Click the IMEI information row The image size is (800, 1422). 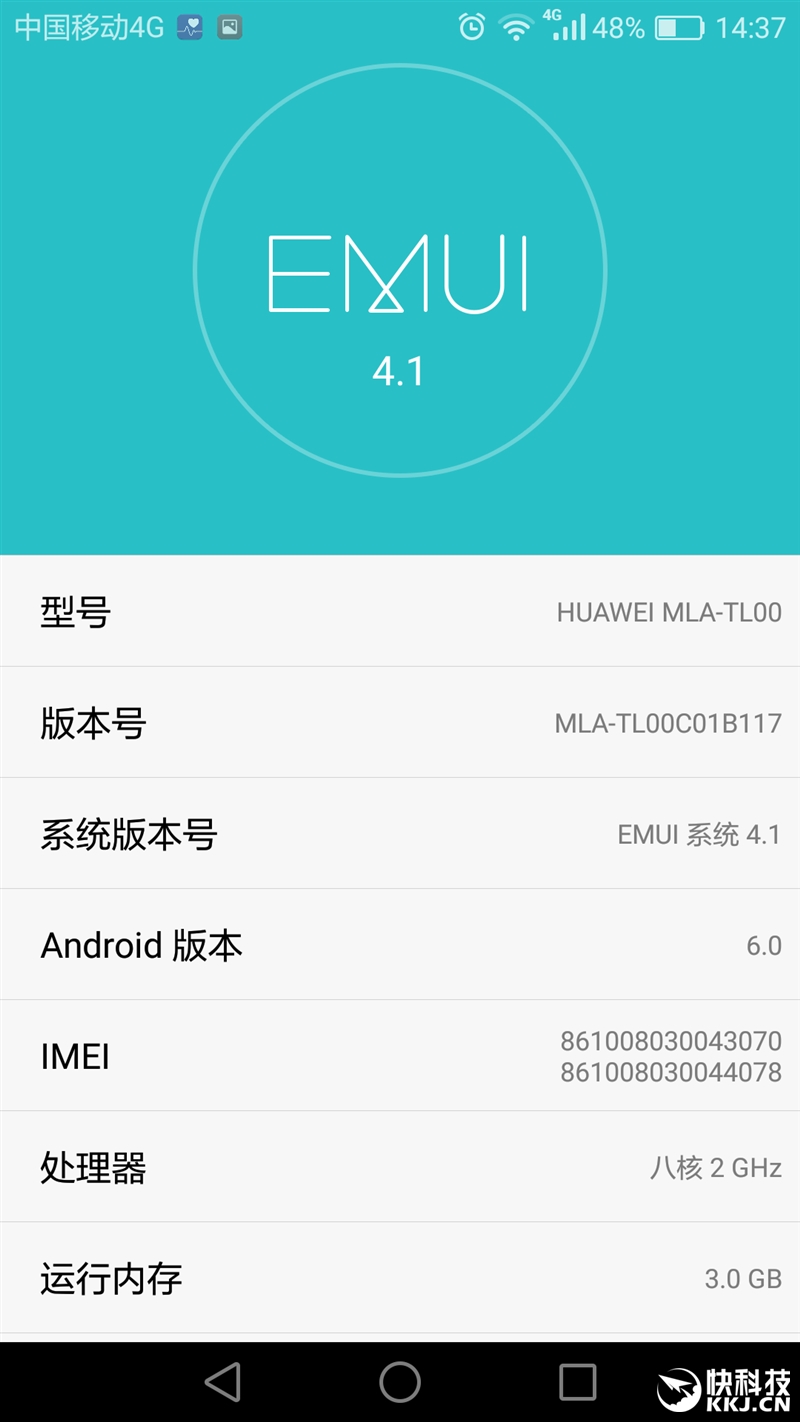[400, 1056]
